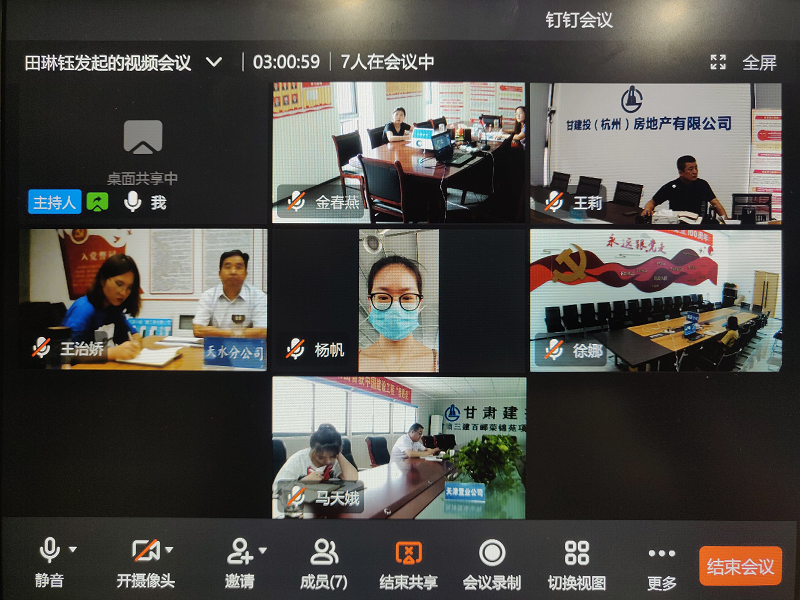End the meeting with 结束会议
Screen dimensions: 800x600
[740, 566]
